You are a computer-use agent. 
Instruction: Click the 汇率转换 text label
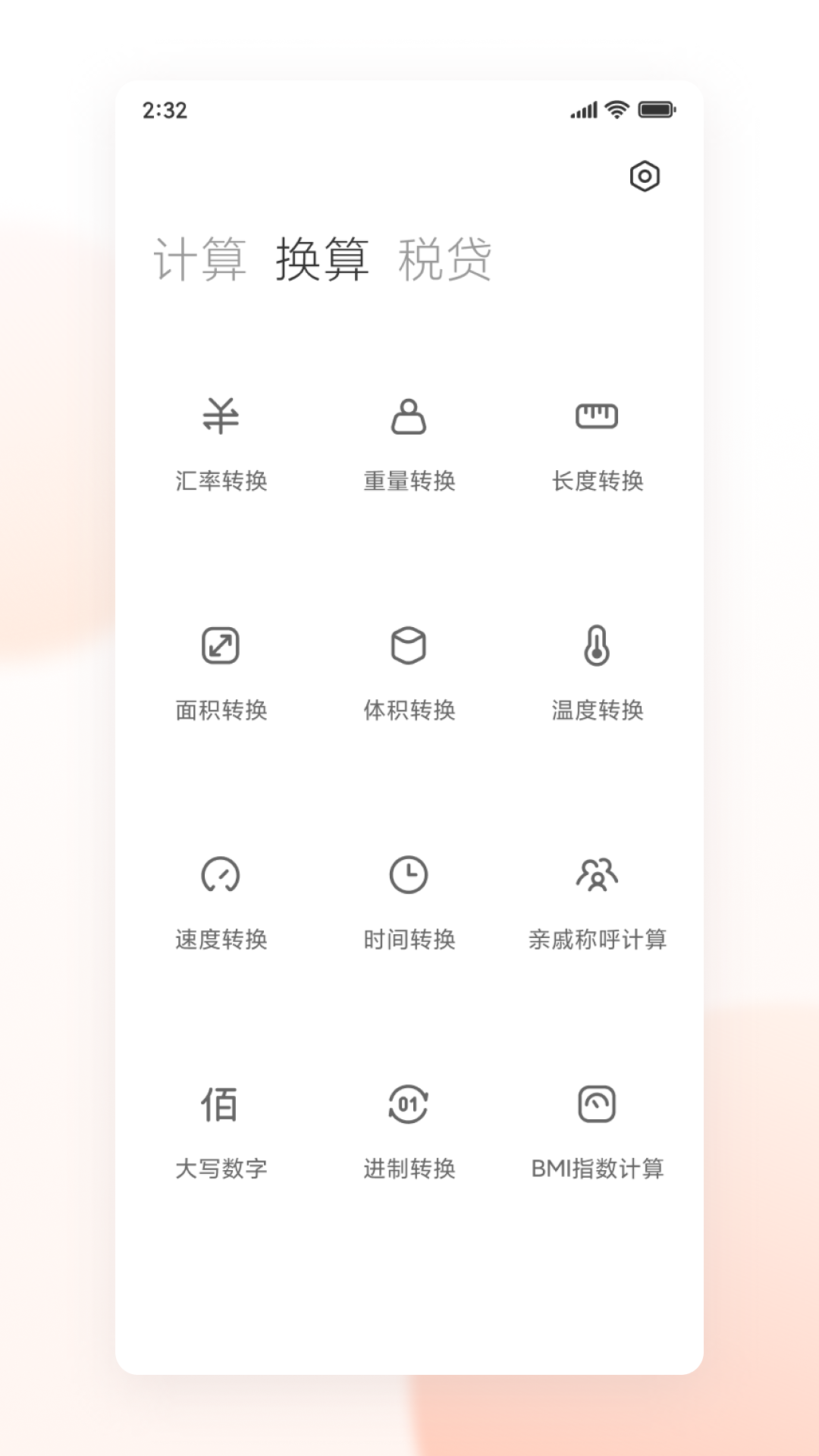(x=221, y=480)
